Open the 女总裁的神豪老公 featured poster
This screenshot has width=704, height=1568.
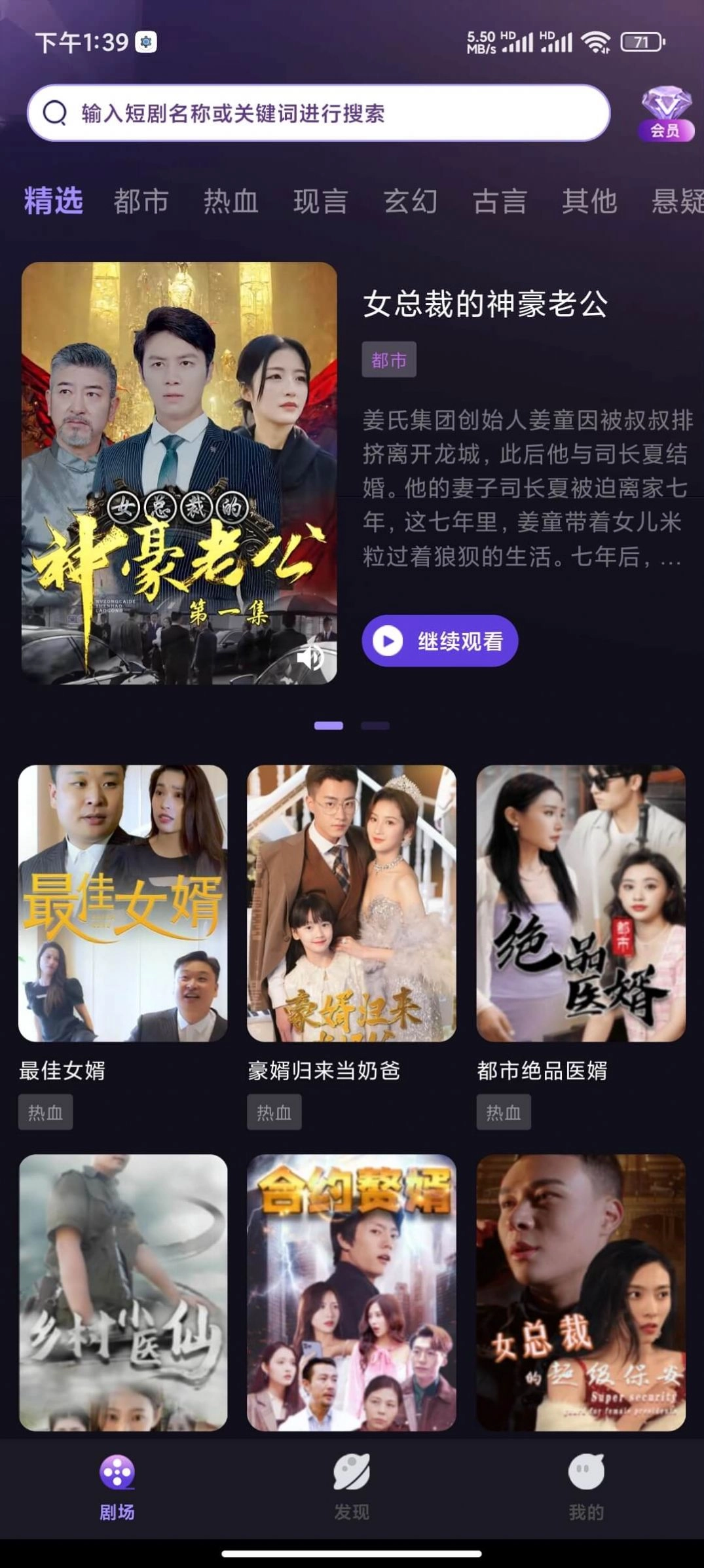click(179, 471)
